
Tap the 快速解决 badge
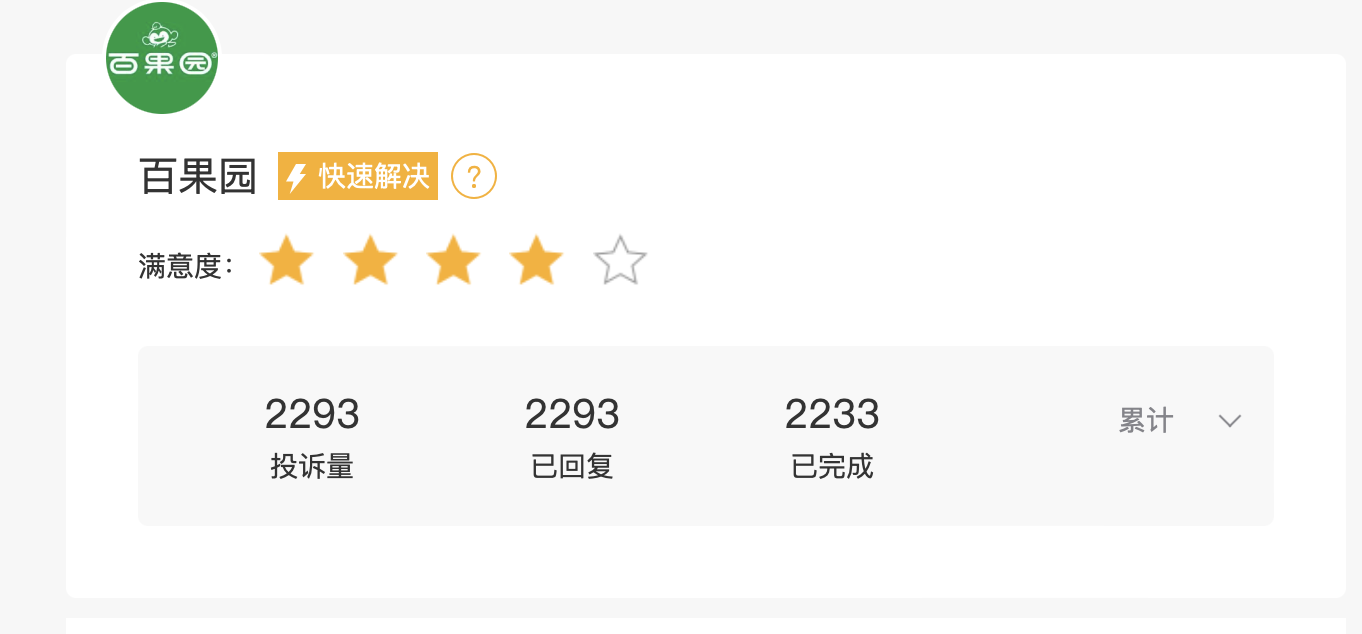coord(358,178)
